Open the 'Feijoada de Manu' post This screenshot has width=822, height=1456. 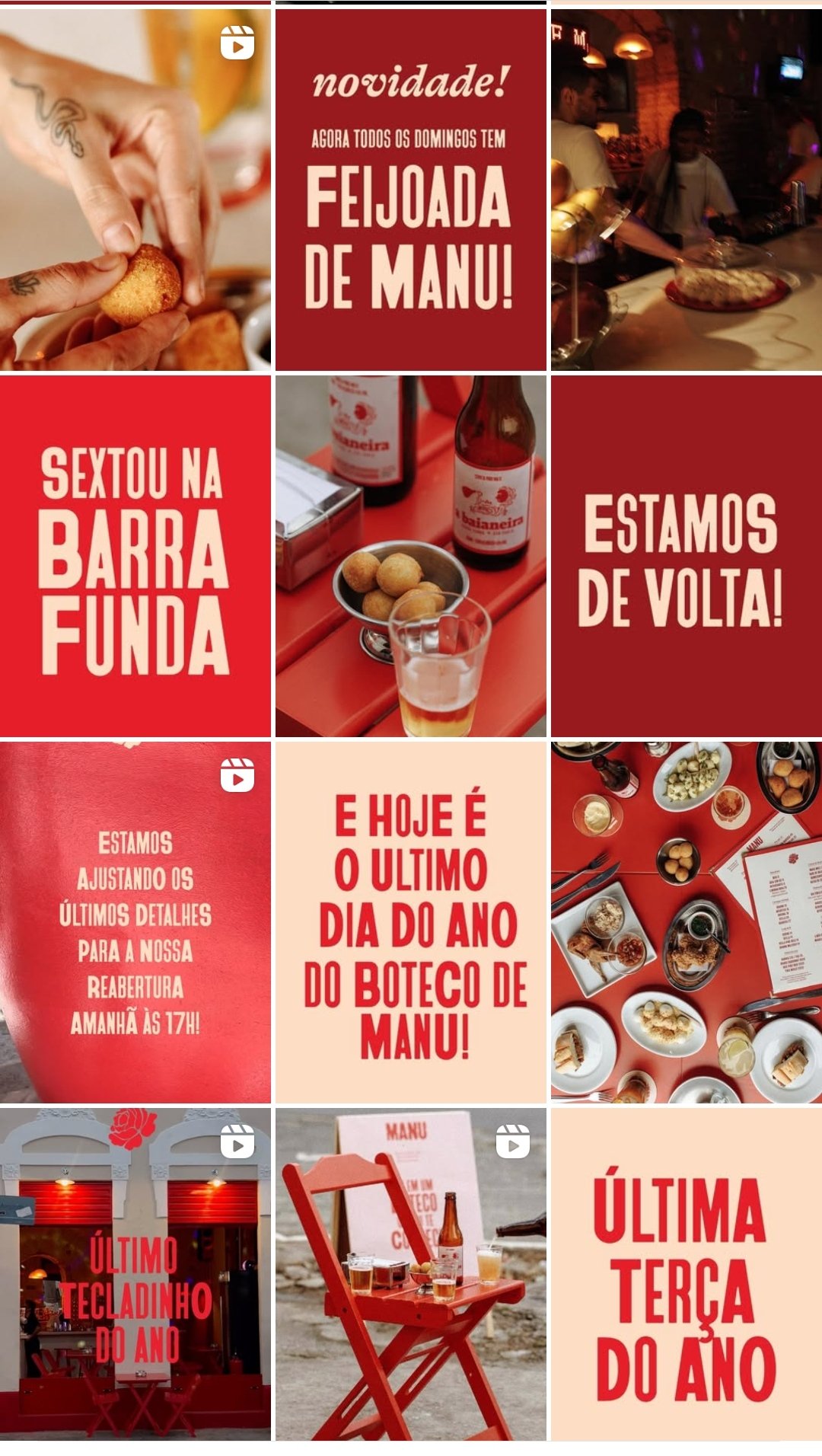tap(410, 190)
